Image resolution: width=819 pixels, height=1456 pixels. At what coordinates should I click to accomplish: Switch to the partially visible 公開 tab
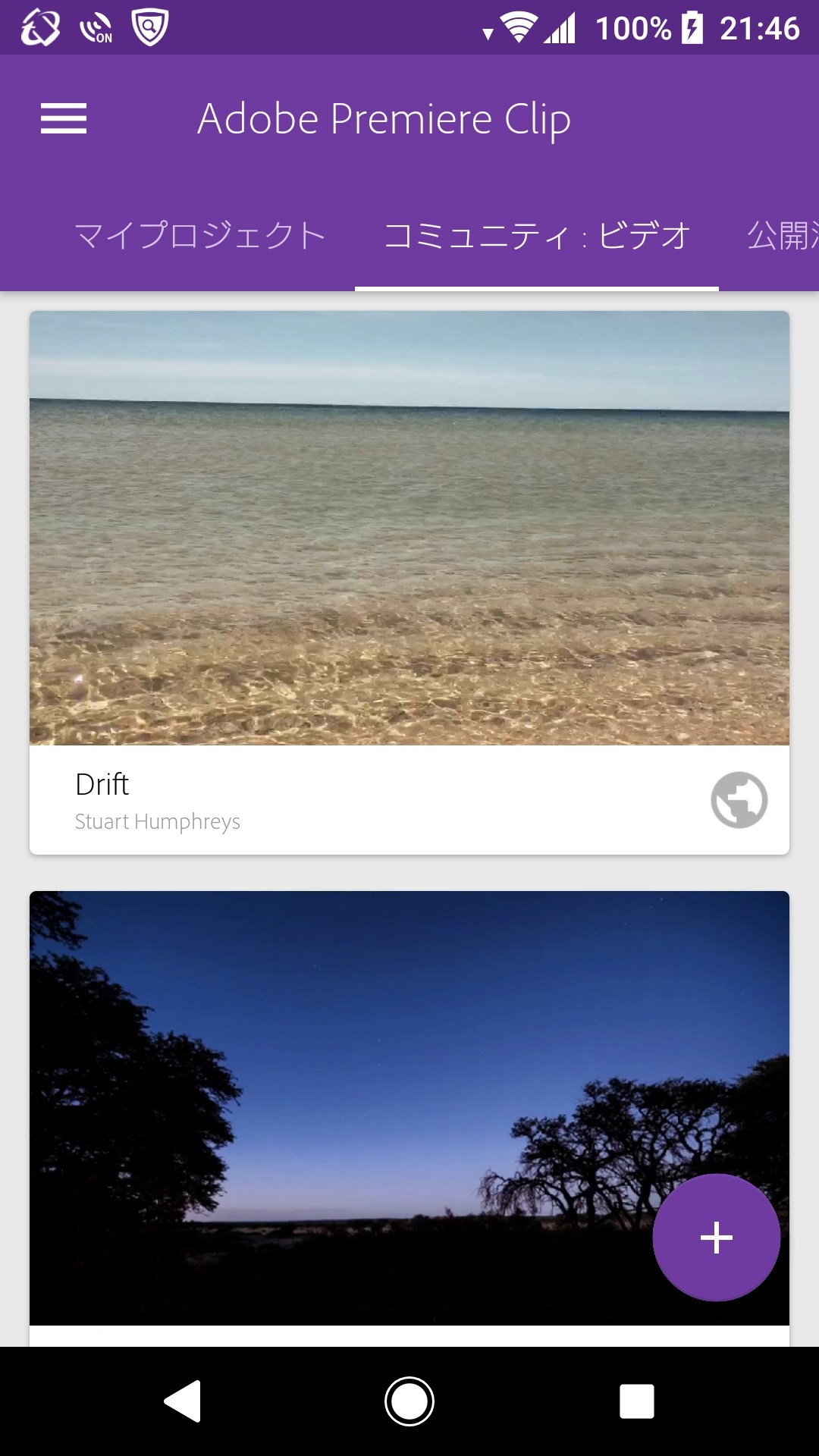(781, 235)
